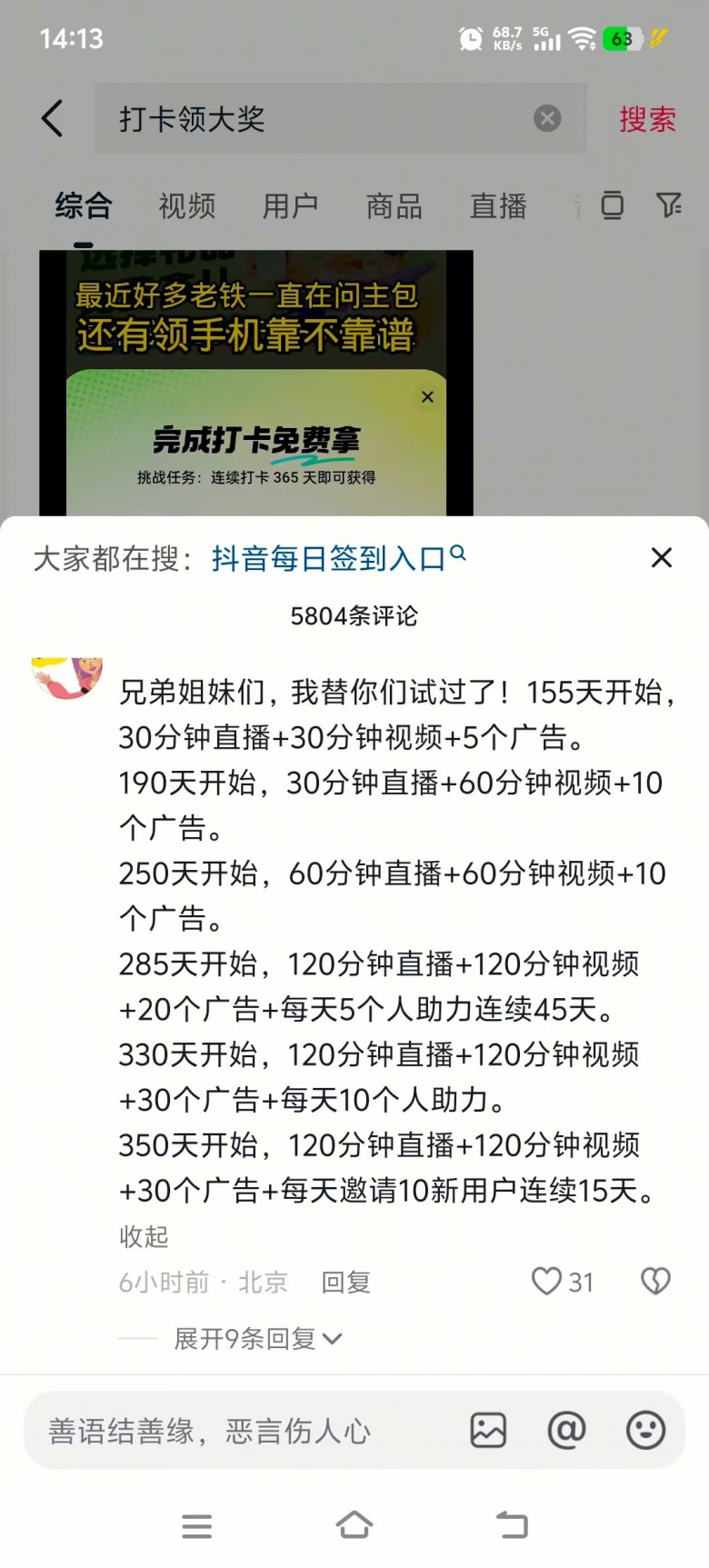Open the commenter's profile avatar
Viewport: 709px width, 1568px height.
tap(67, 678)
